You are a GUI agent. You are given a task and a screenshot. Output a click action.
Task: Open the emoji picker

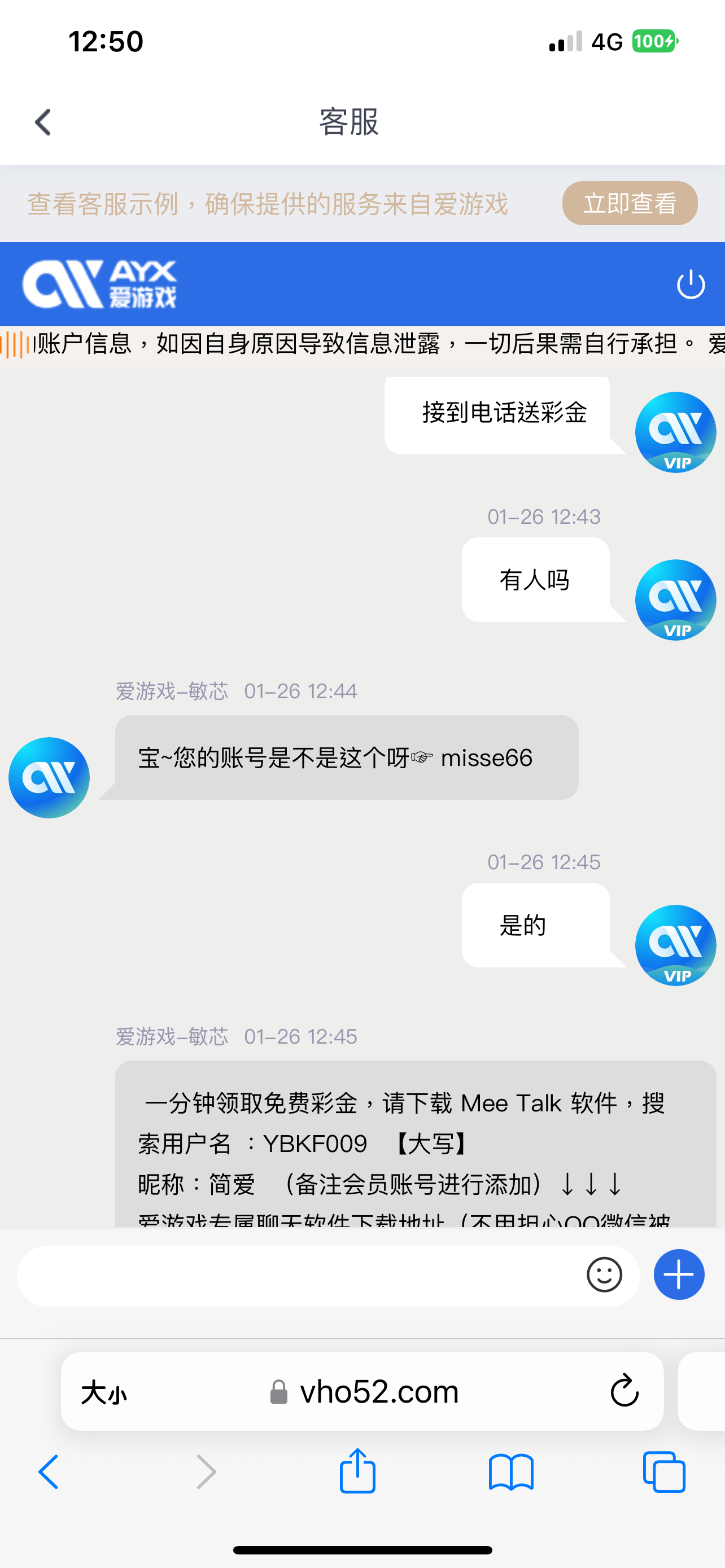click(604, 1274)
